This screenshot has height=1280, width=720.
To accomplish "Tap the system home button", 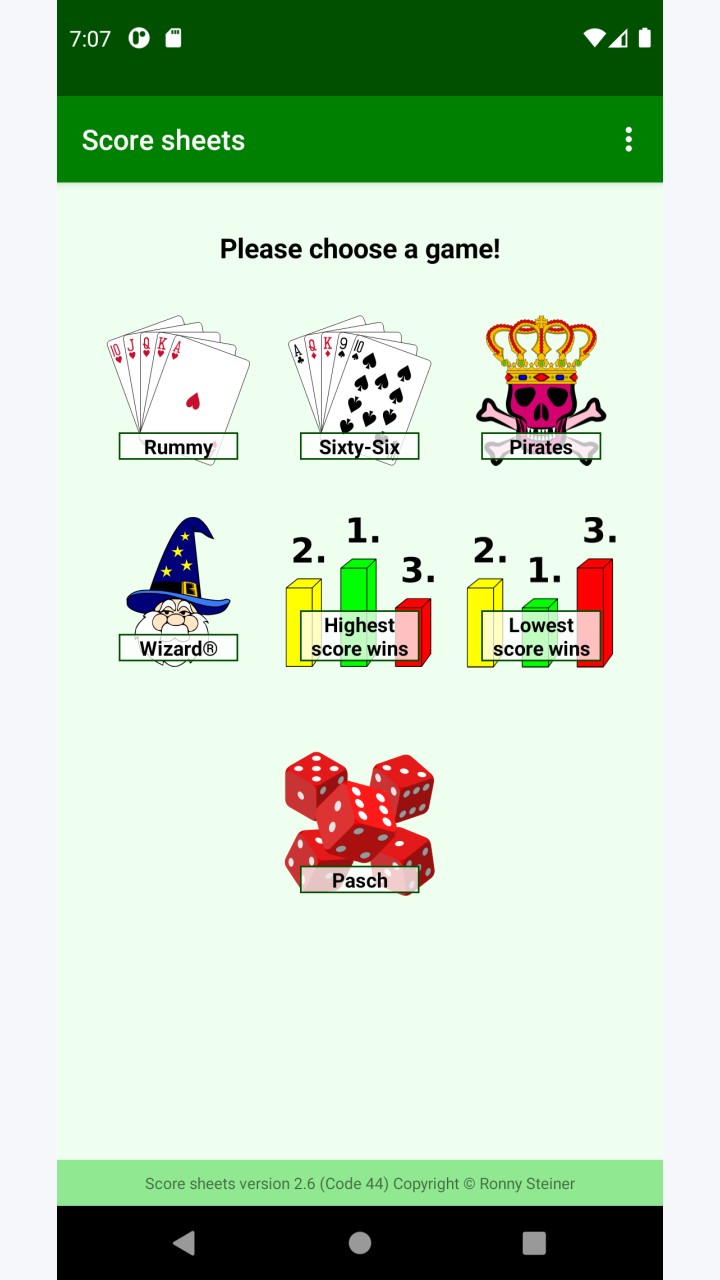I will (x=360, y=1243).
